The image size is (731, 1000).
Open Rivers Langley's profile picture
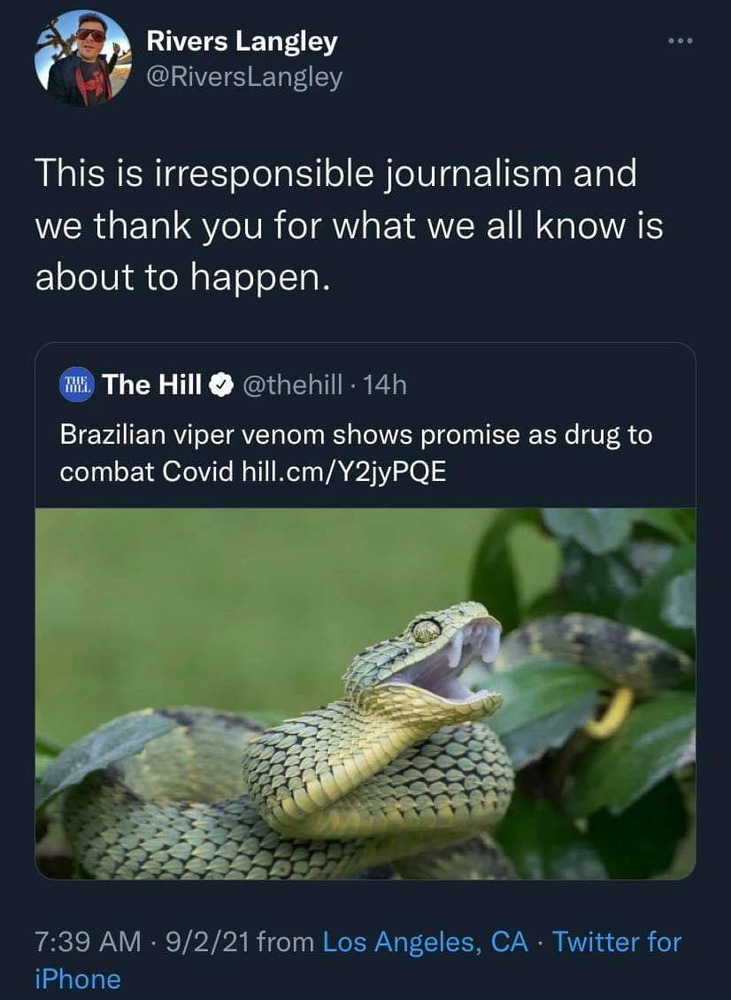click(x=82, y=59)
